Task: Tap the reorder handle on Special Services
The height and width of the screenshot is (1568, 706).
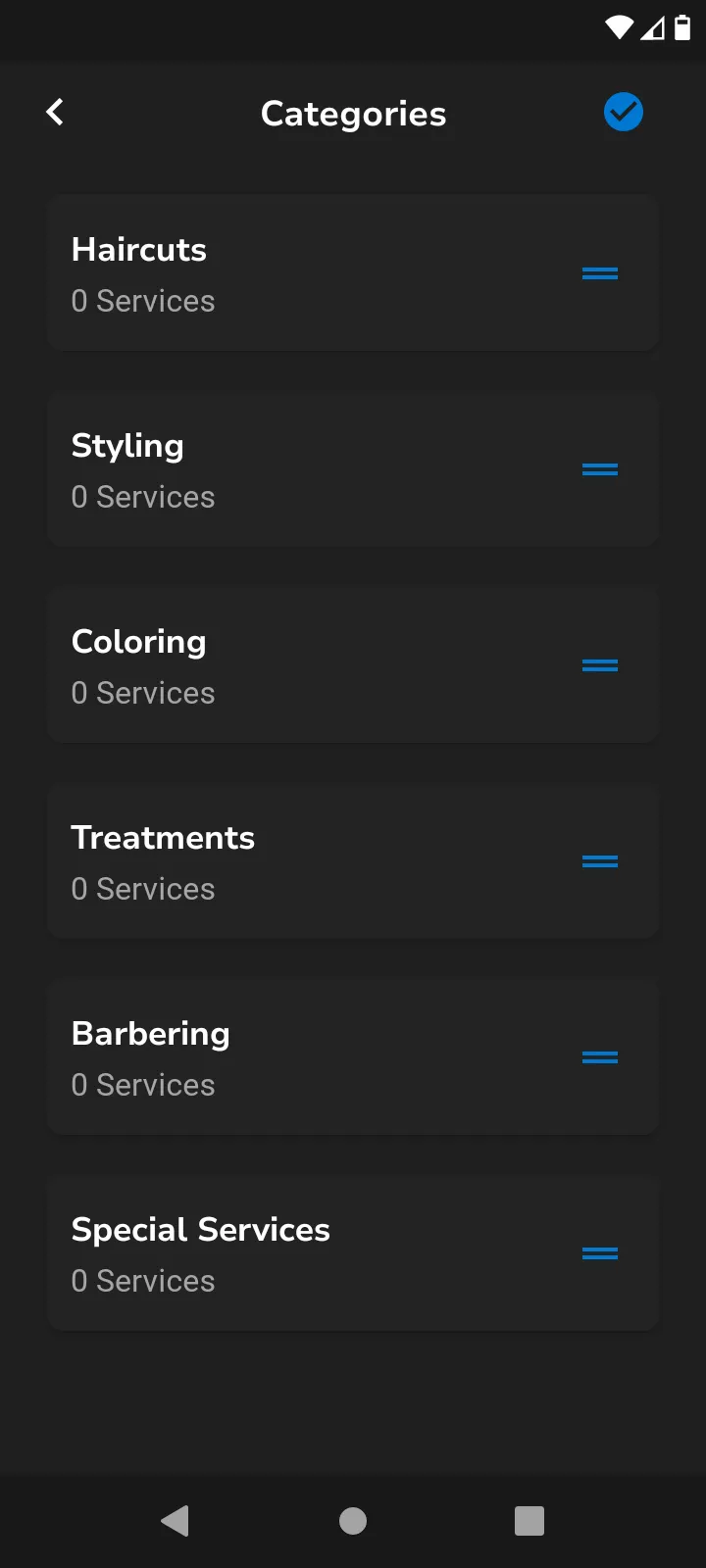Action: (600, 1253)
